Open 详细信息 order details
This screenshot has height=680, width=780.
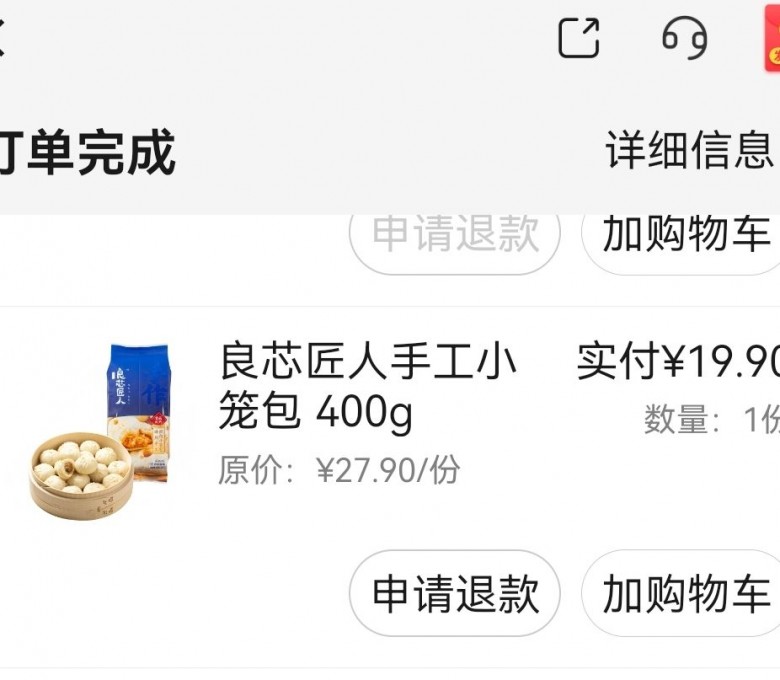(690, 151)
